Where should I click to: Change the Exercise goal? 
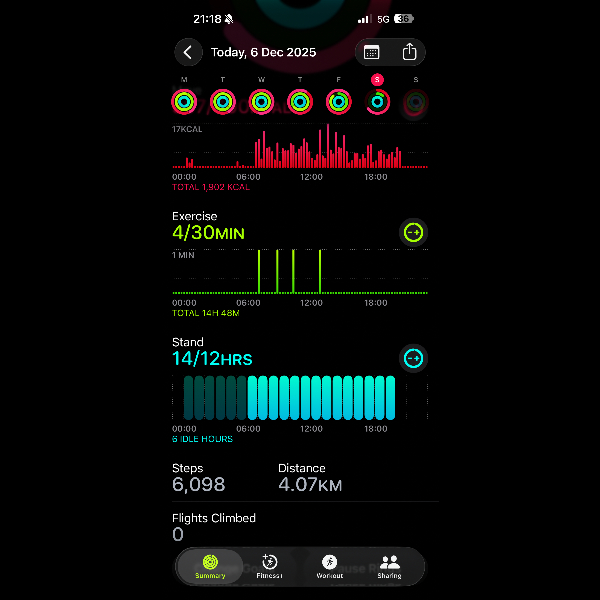413,232
